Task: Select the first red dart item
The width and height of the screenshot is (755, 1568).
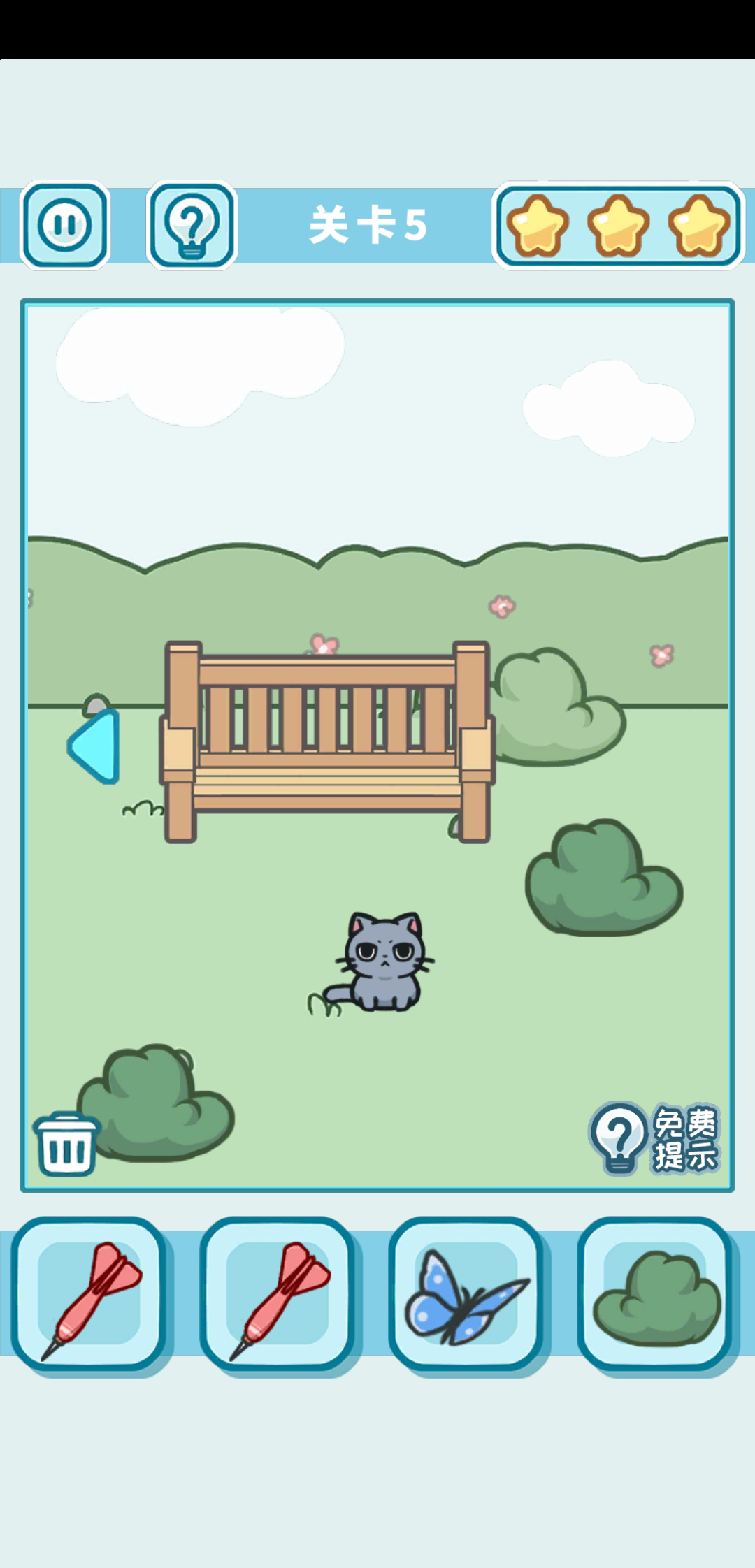Action: [x=89, y=1294]
